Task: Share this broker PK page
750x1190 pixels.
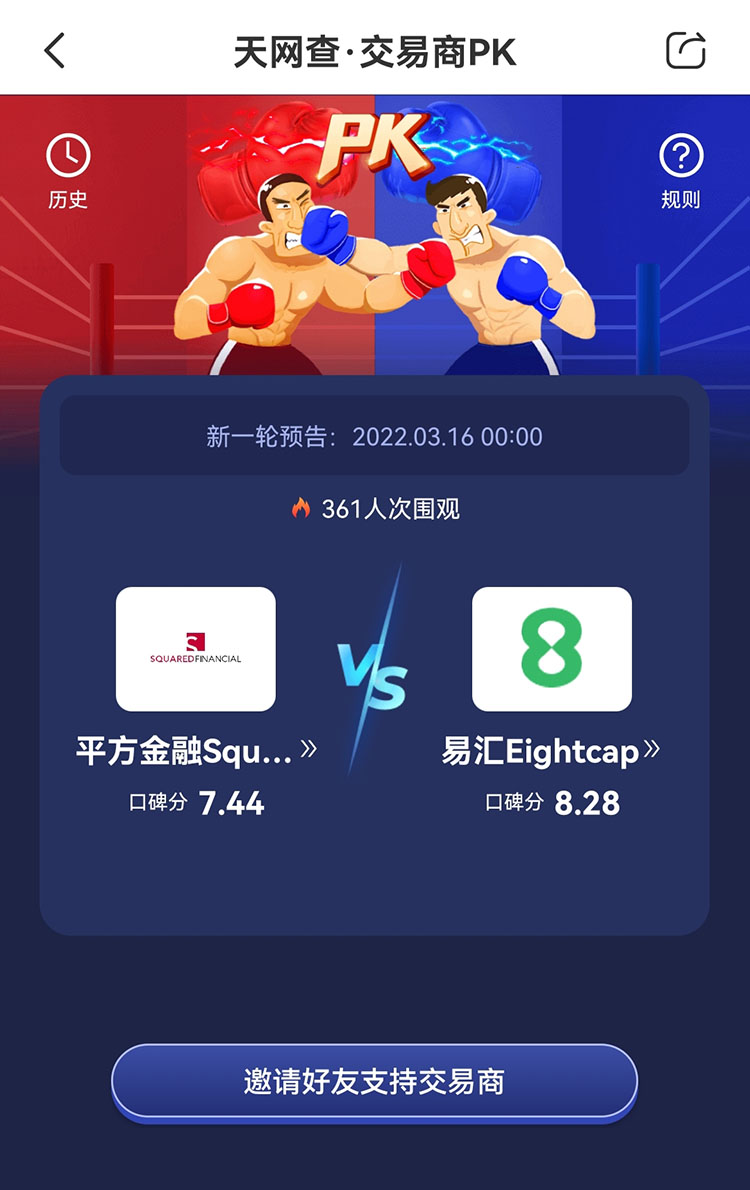Action: tap(686, 50)
